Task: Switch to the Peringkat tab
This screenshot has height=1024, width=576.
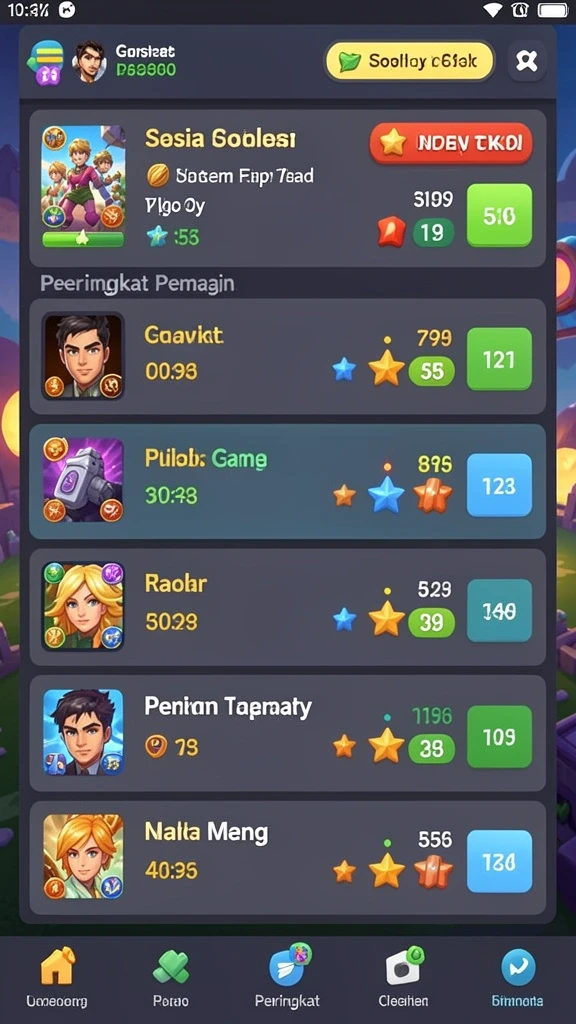Action: click(x=288, y=977)
